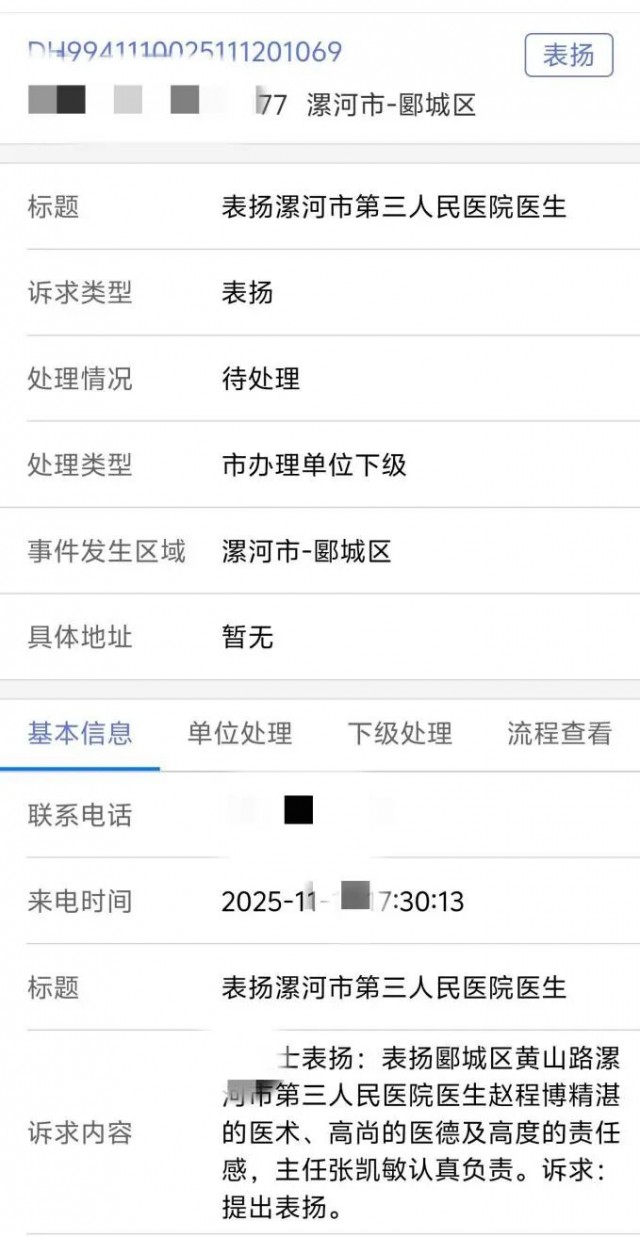Screen dimensions: 640x1237
Task: Switch to the 单位处理 tab
Action: pyautogui.click(x=240, y=733)
